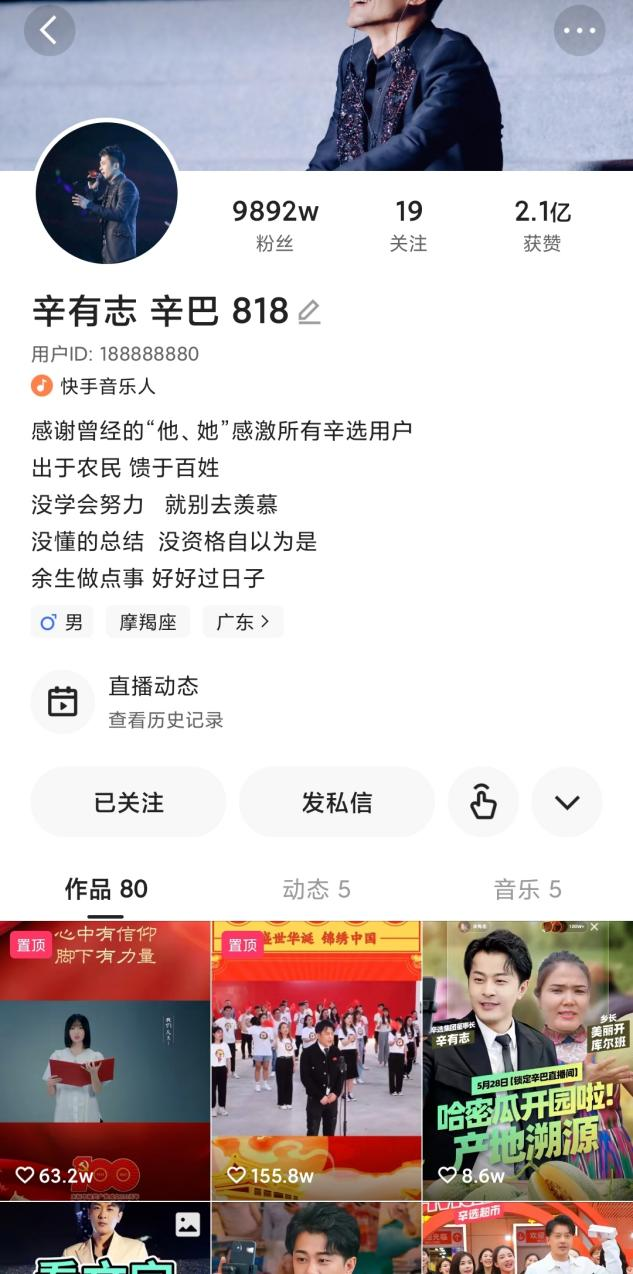
Task: Open the profile avatar photo
Action: (x=107, y=193)
